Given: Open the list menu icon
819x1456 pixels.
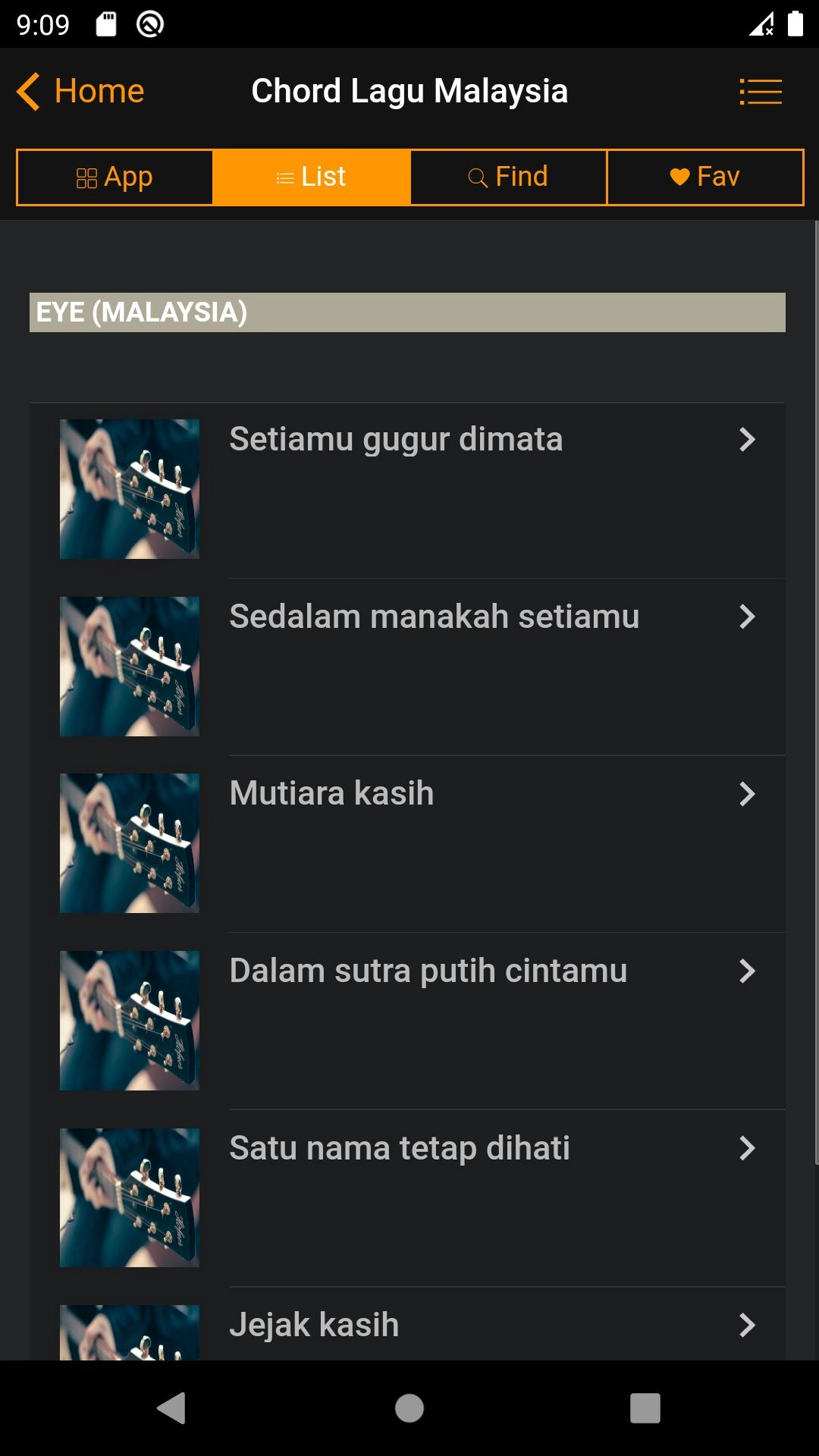Looking at the screenshot, I should (760, 92).
